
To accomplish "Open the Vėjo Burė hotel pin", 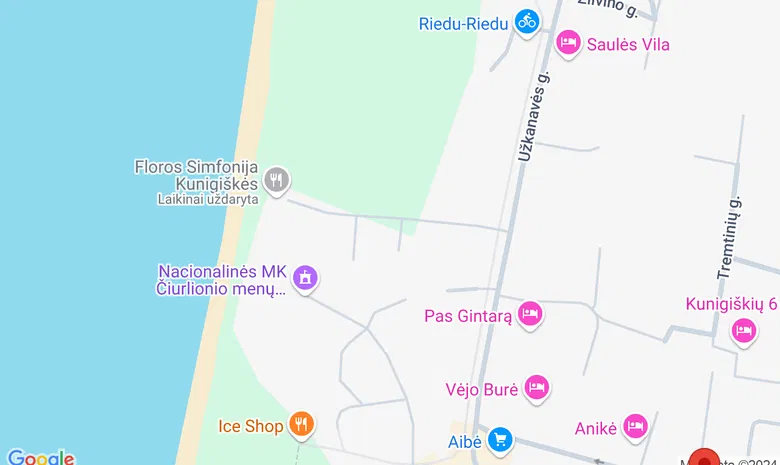I will (537, 387).
